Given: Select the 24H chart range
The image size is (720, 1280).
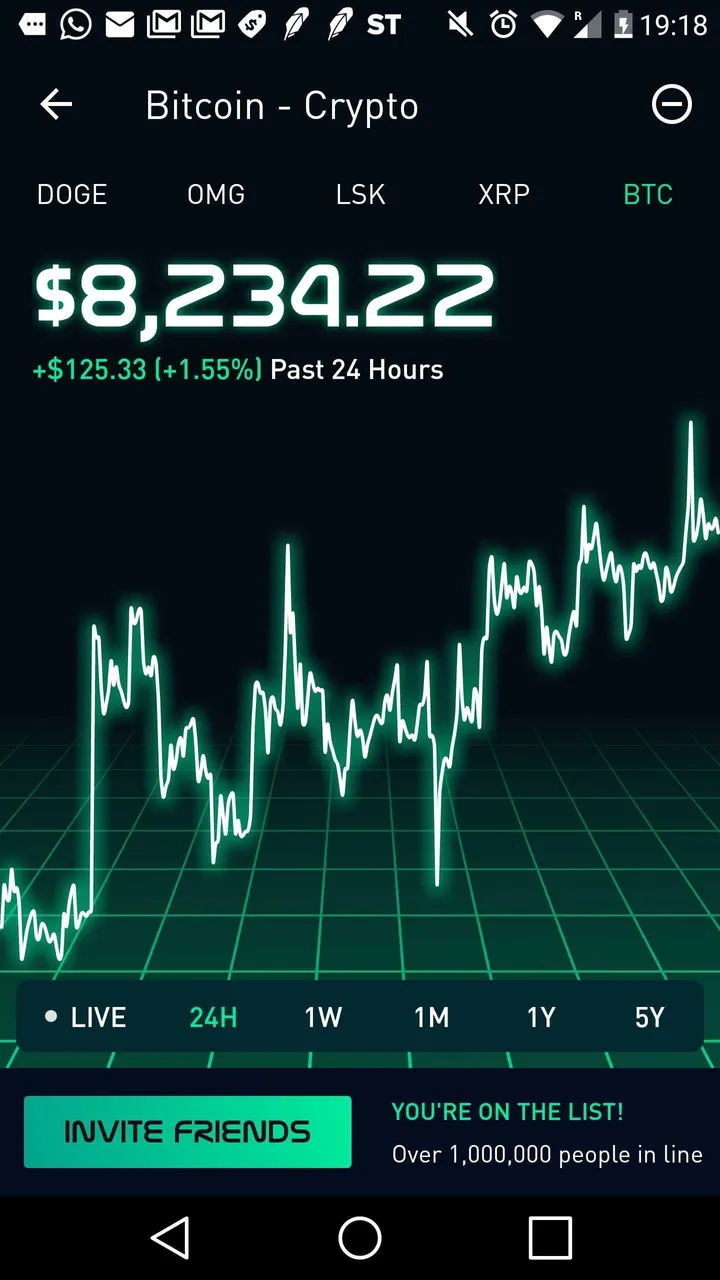Looking at the screenshot, I should (213, 1017).
